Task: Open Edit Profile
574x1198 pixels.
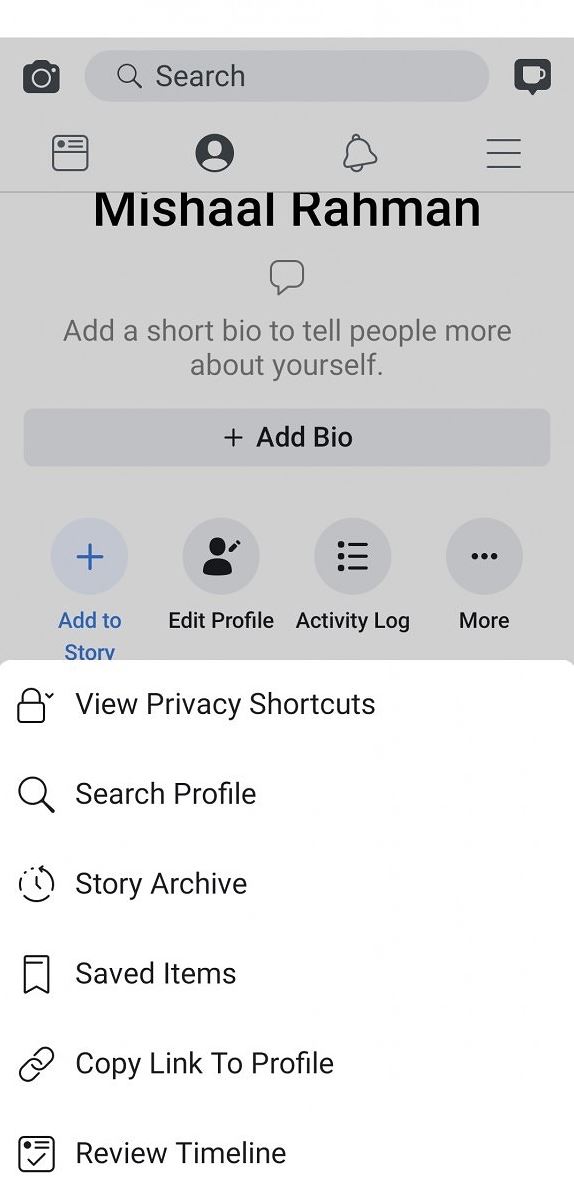Action: 221,575
